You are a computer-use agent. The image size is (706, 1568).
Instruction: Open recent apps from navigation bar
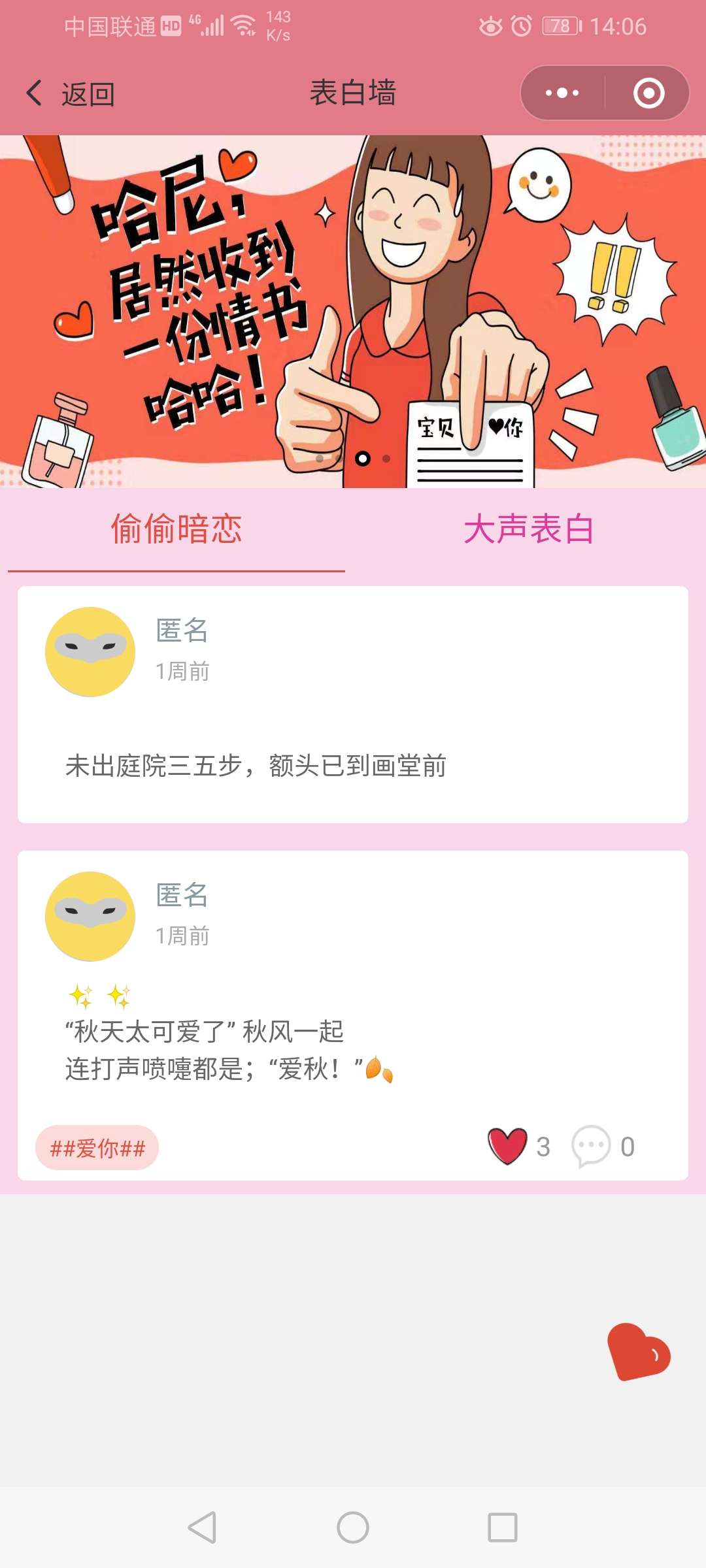tap(502, 1527)
